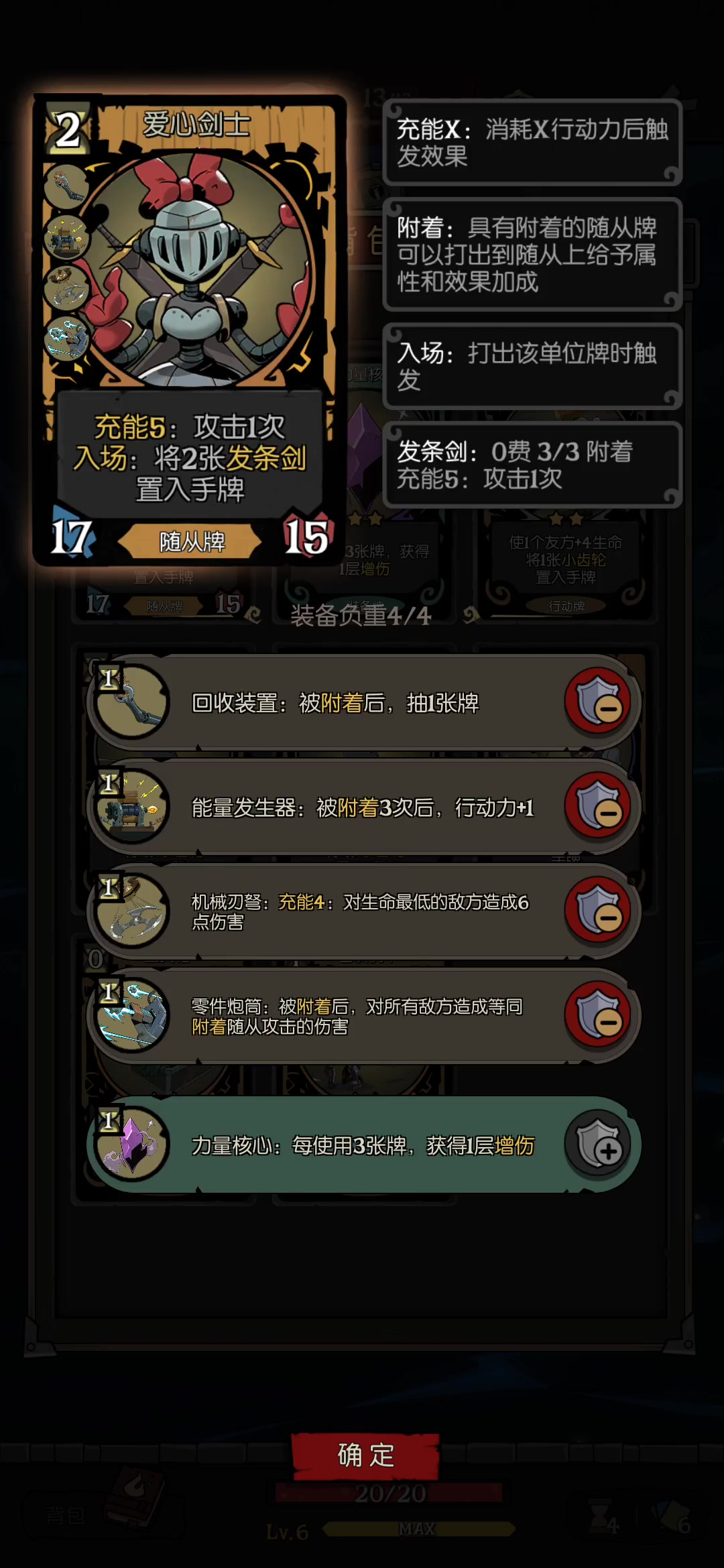
Task: Confirm with the 确定 button
Action: [365, 1455]
